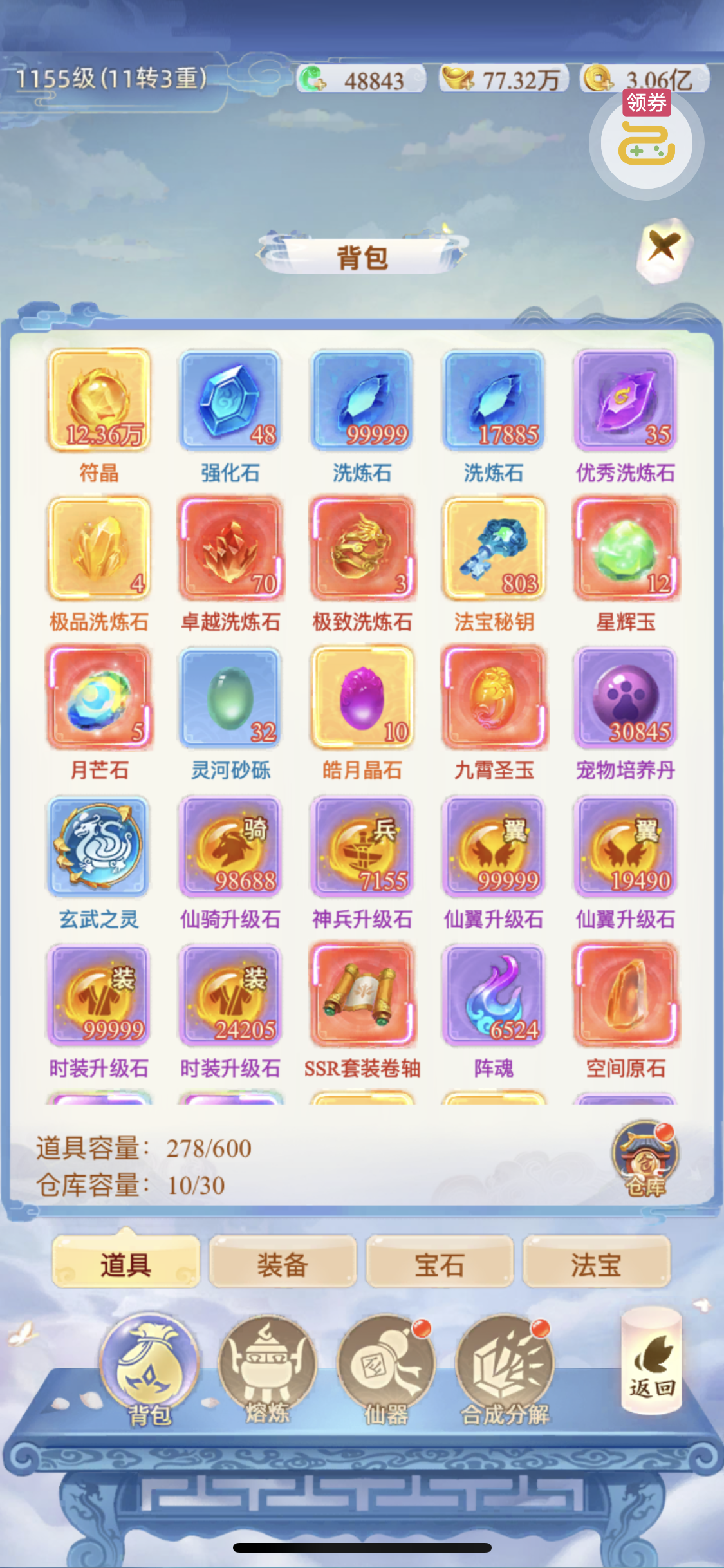Switch to the 法宝 tab
The height and width of the screenshot is (1568, 724).
pyautogui.click(x=597, y=1265)
